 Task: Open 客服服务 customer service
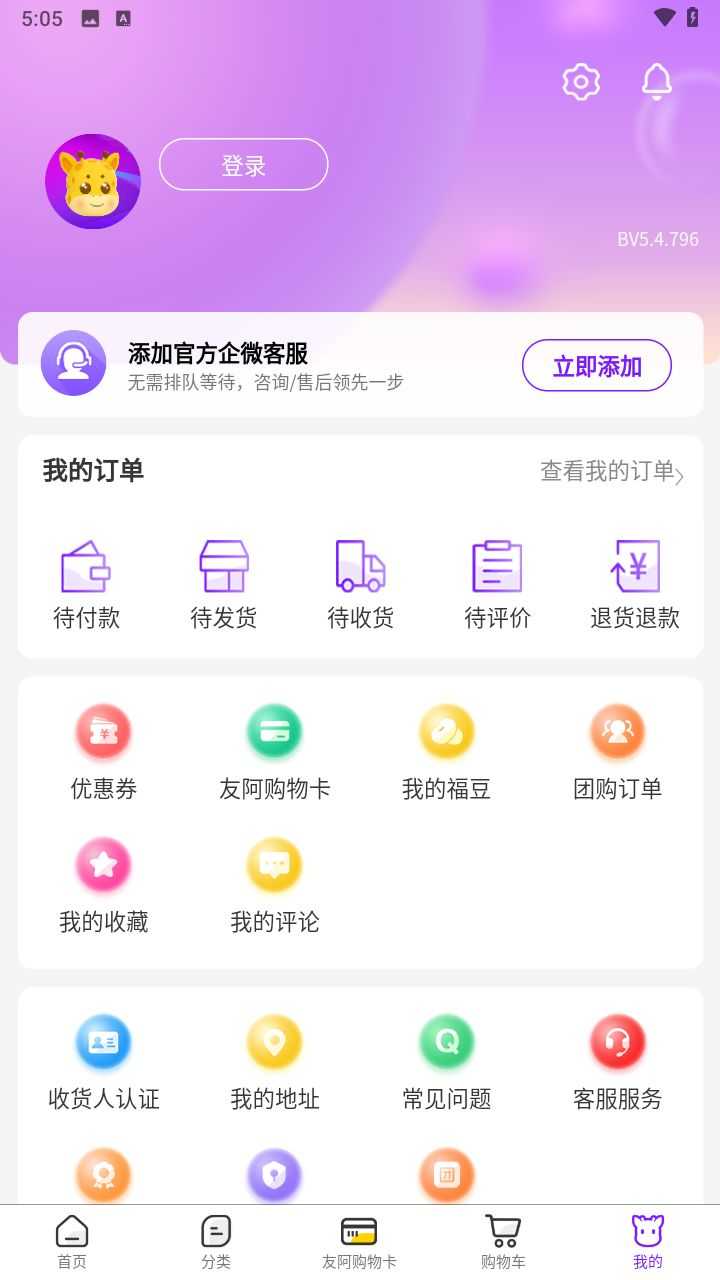click(617, 1060)
